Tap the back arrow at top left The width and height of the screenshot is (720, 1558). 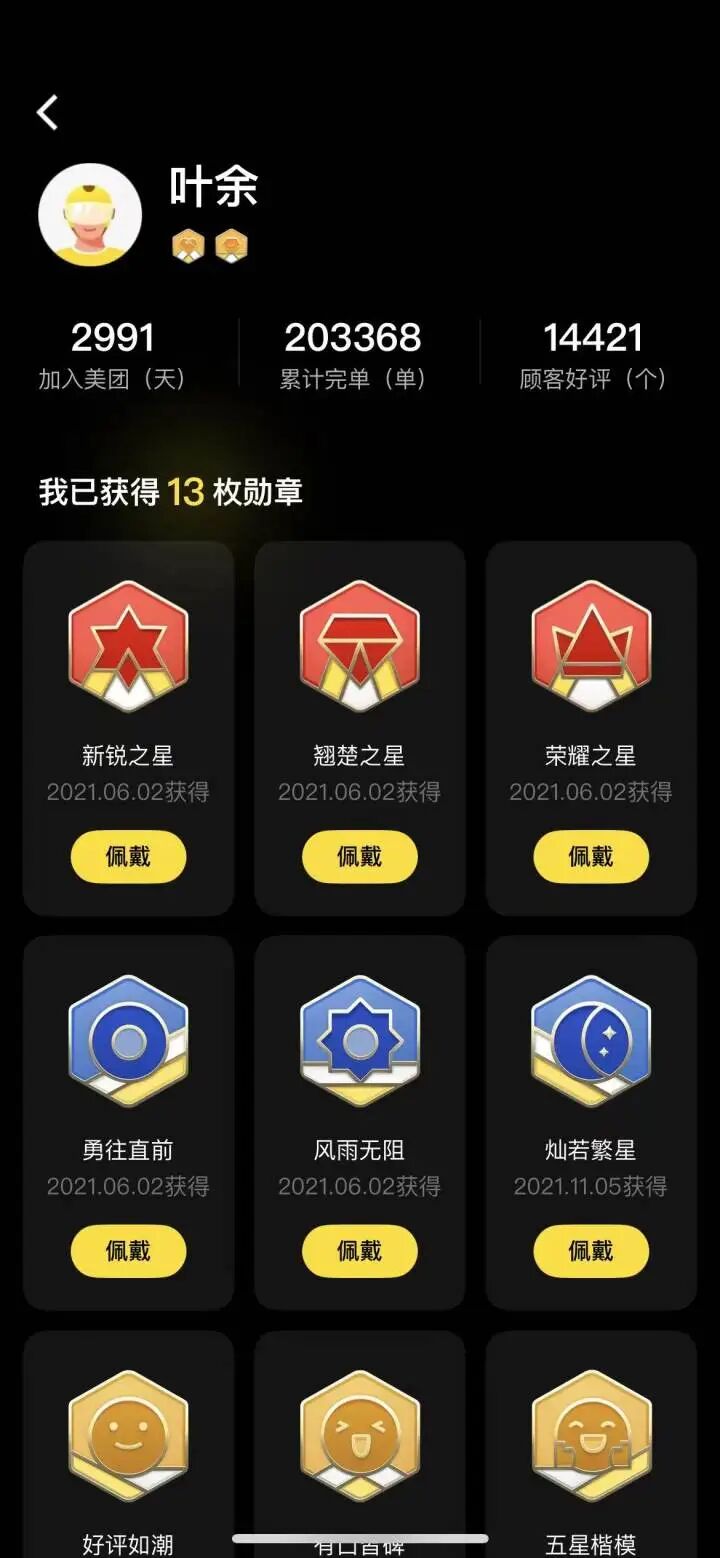coord(46,112)
